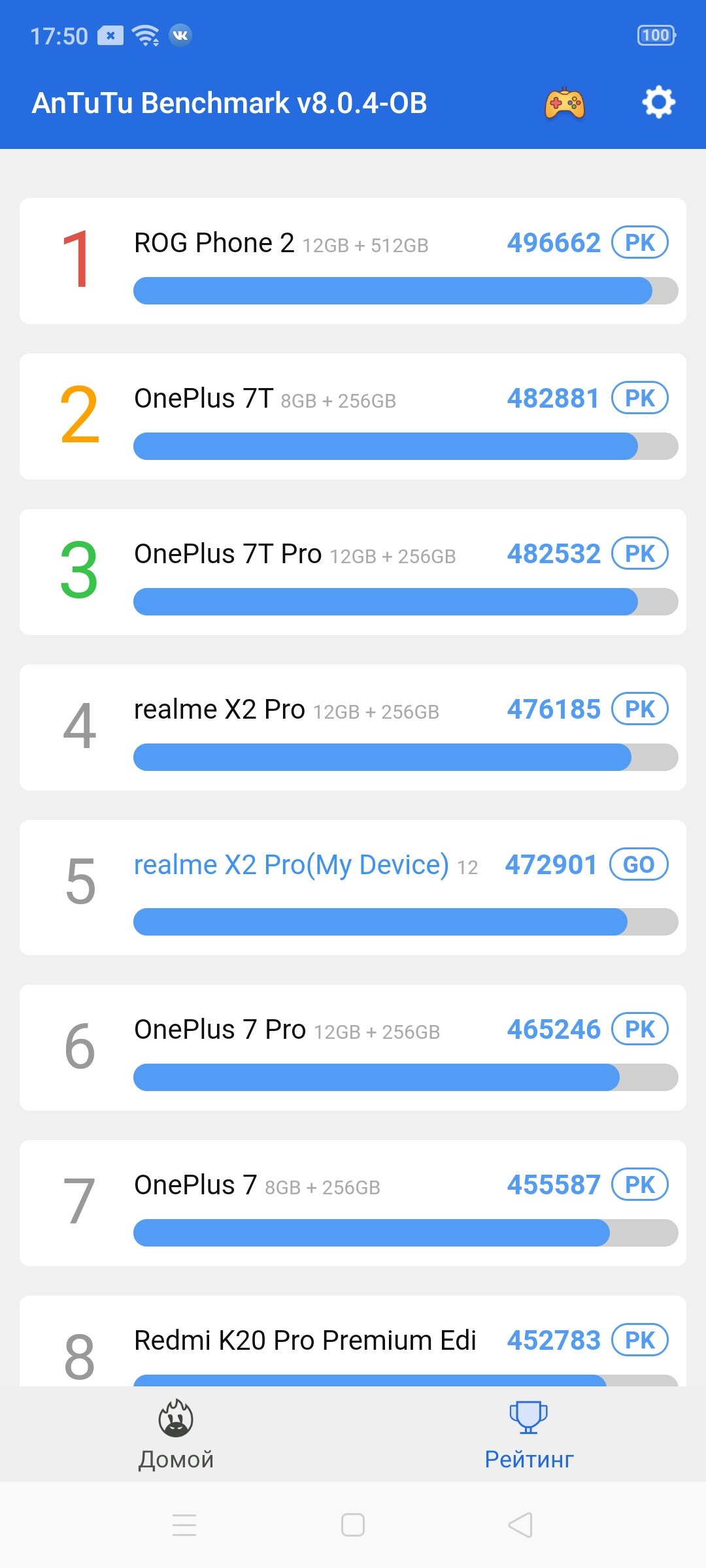The width and height of the screenshot is (706, 1568).
Task: Open the ROG Phone 2 ranking card
Action: pos(353,261)
